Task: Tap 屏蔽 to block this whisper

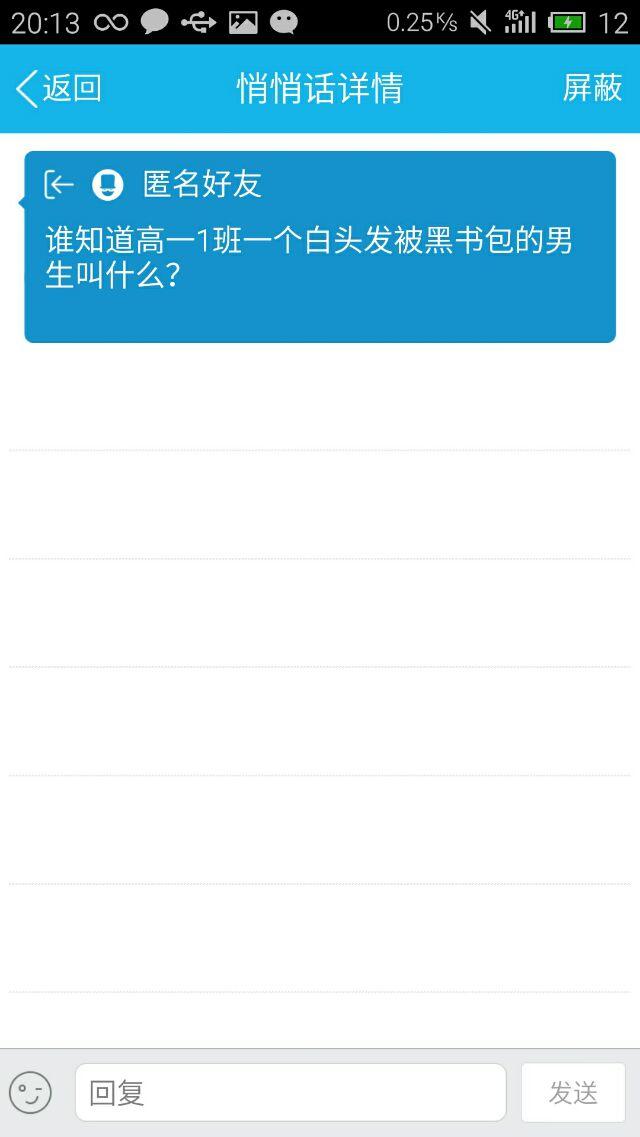Action: (592, 89)
